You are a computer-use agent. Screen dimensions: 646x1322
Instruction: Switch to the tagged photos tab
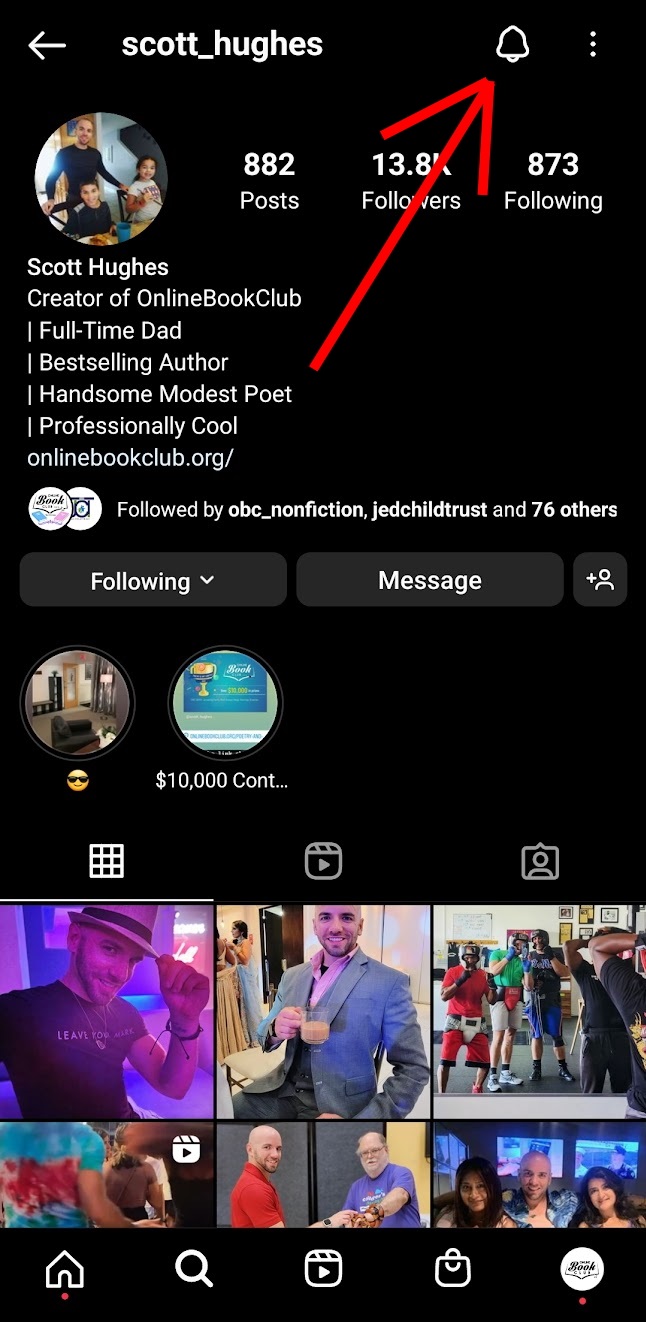click(540, 861)
